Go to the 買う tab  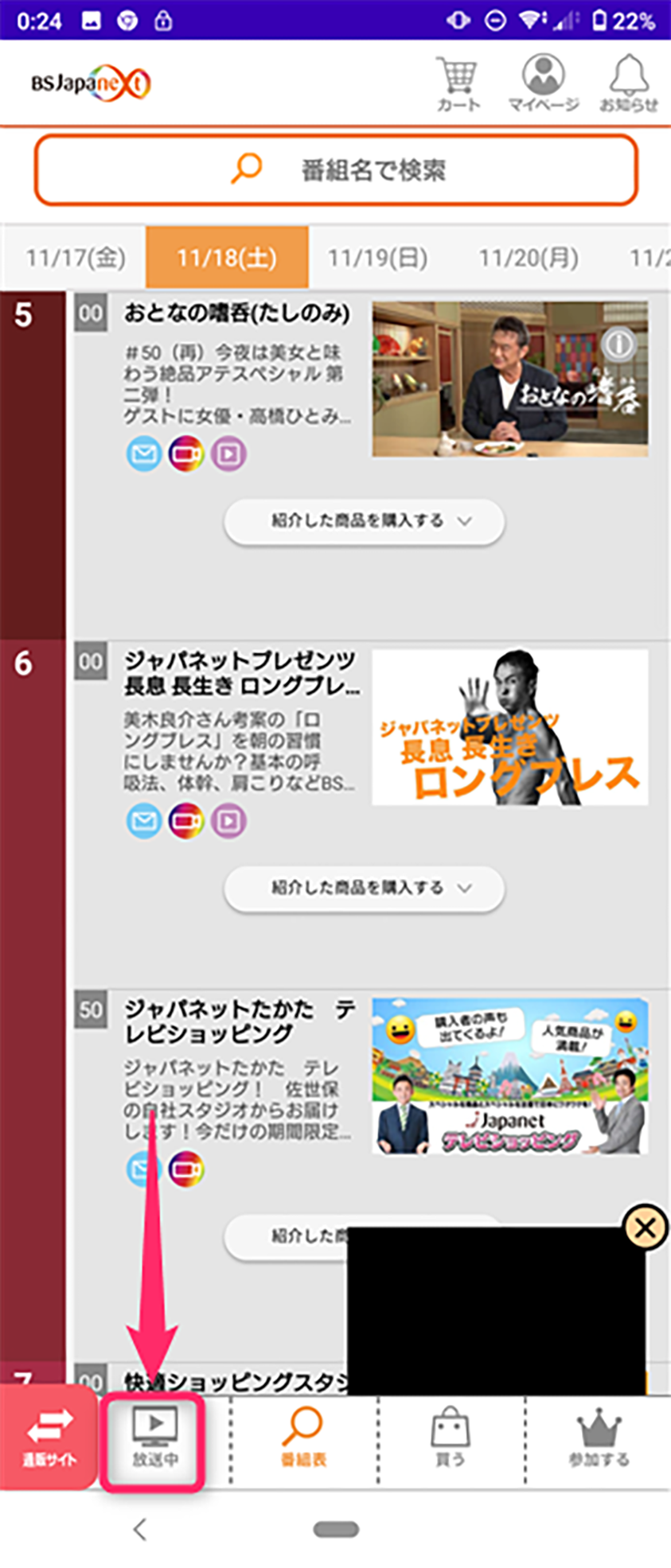click(451, 1439)
